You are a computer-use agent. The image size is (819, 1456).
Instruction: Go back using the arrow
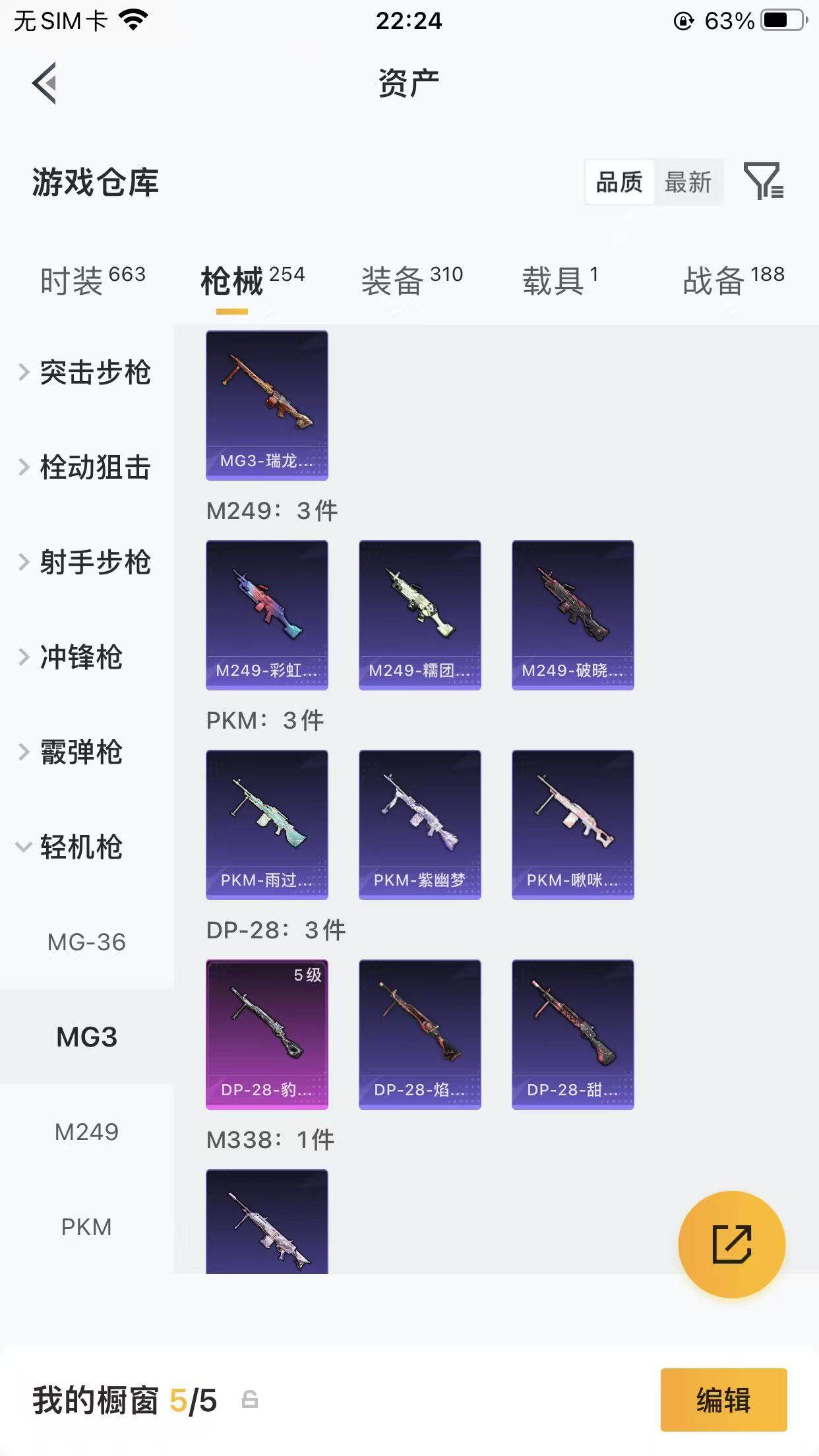point(44,84)
